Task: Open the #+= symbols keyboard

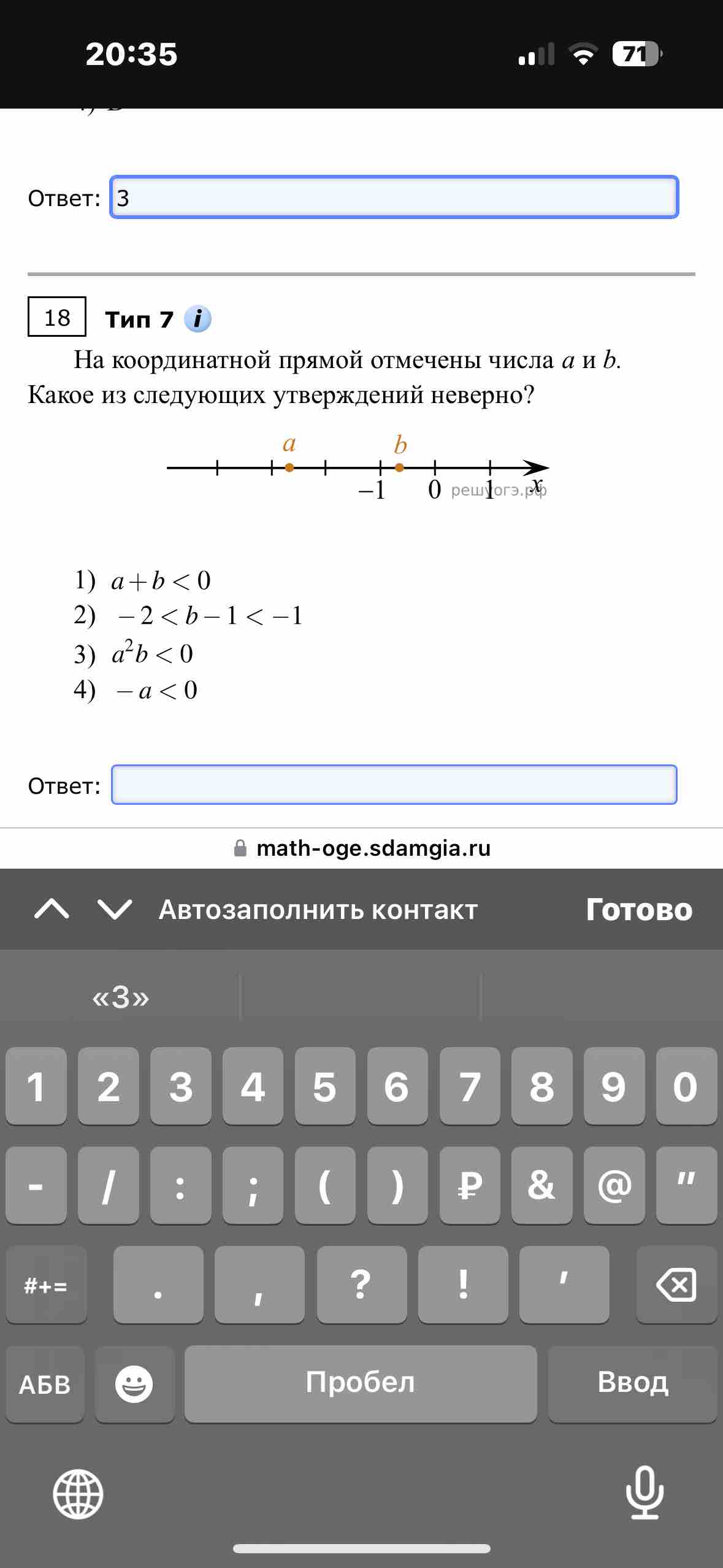Action: [46, 1284]
